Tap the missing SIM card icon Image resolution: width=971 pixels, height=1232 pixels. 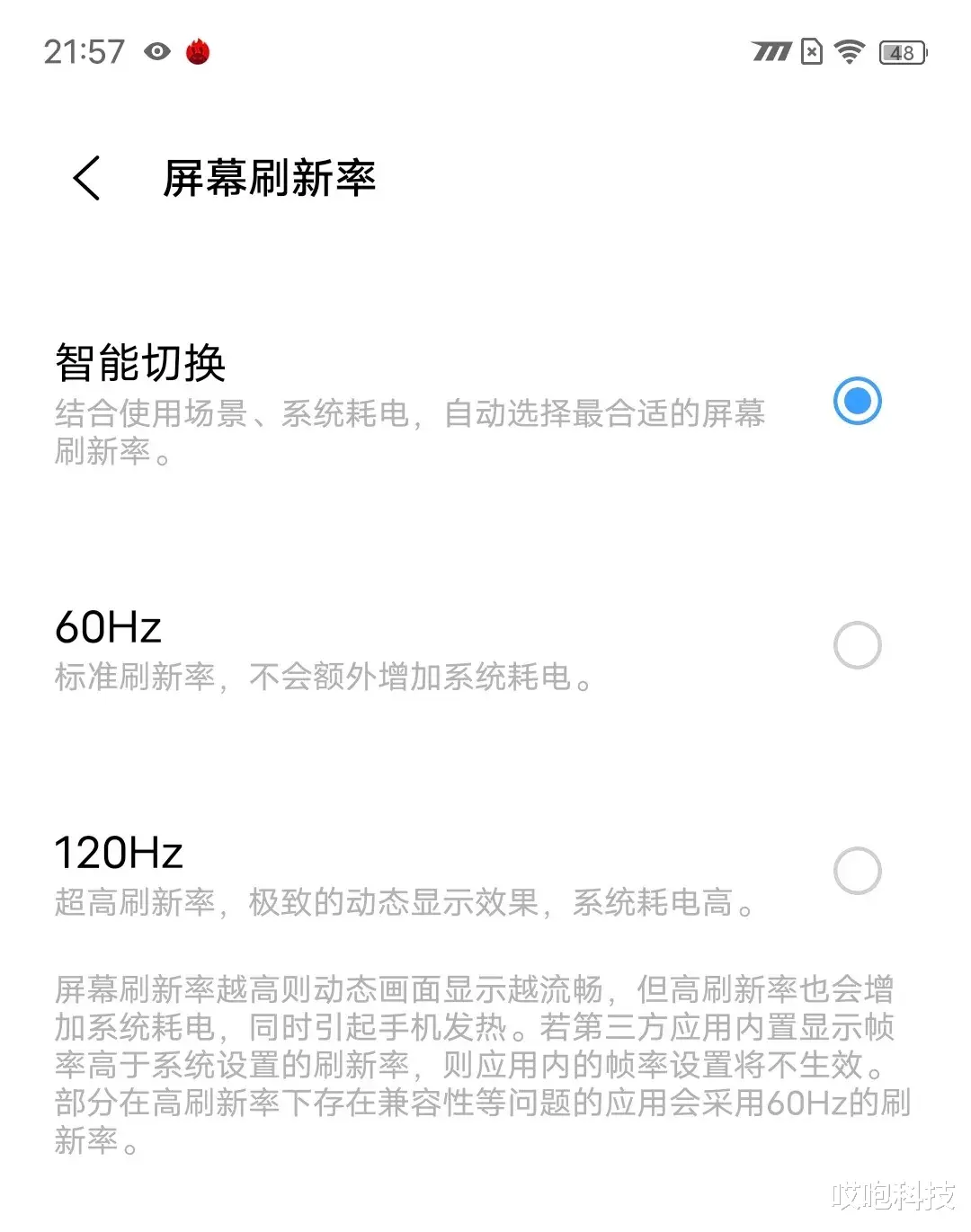pyautogui.click(x=812, y=51)
